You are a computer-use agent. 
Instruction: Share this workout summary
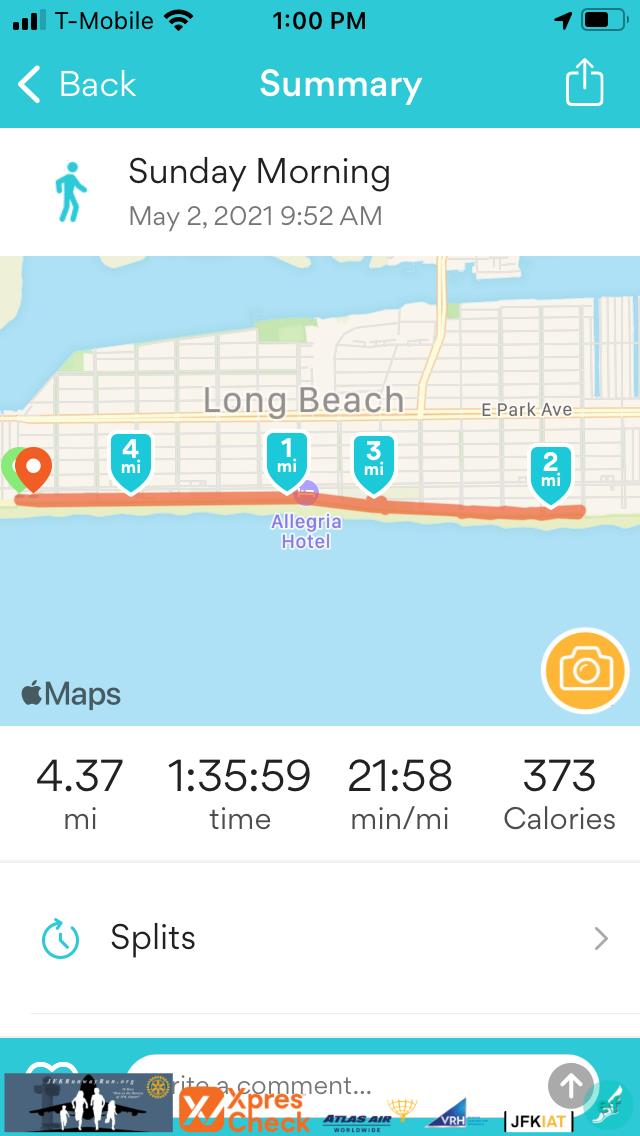pos(585,85)
